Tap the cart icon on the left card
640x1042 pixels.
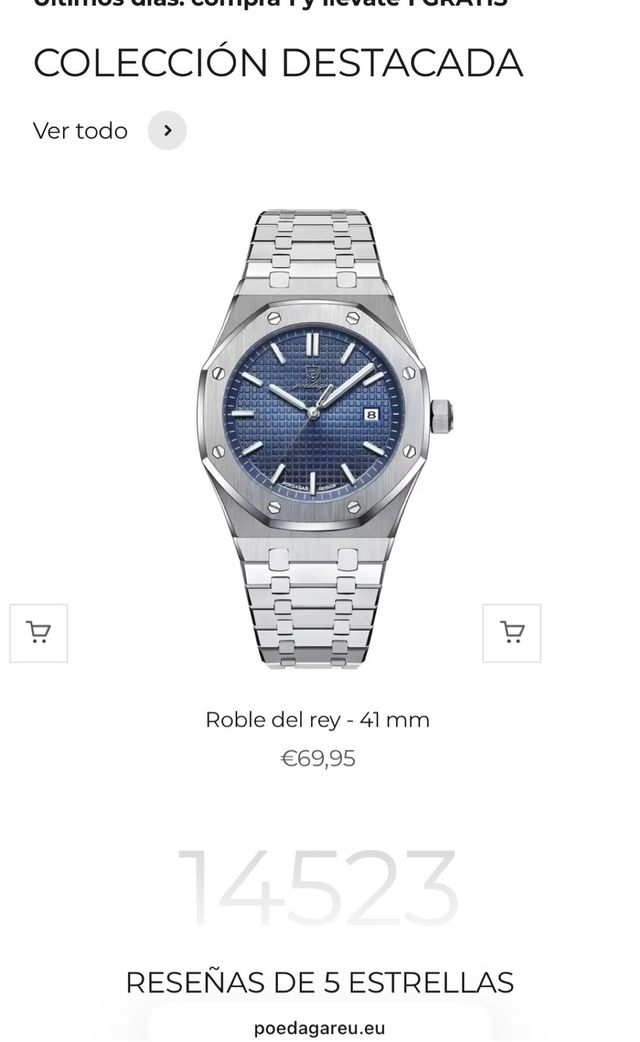(39, 632)
